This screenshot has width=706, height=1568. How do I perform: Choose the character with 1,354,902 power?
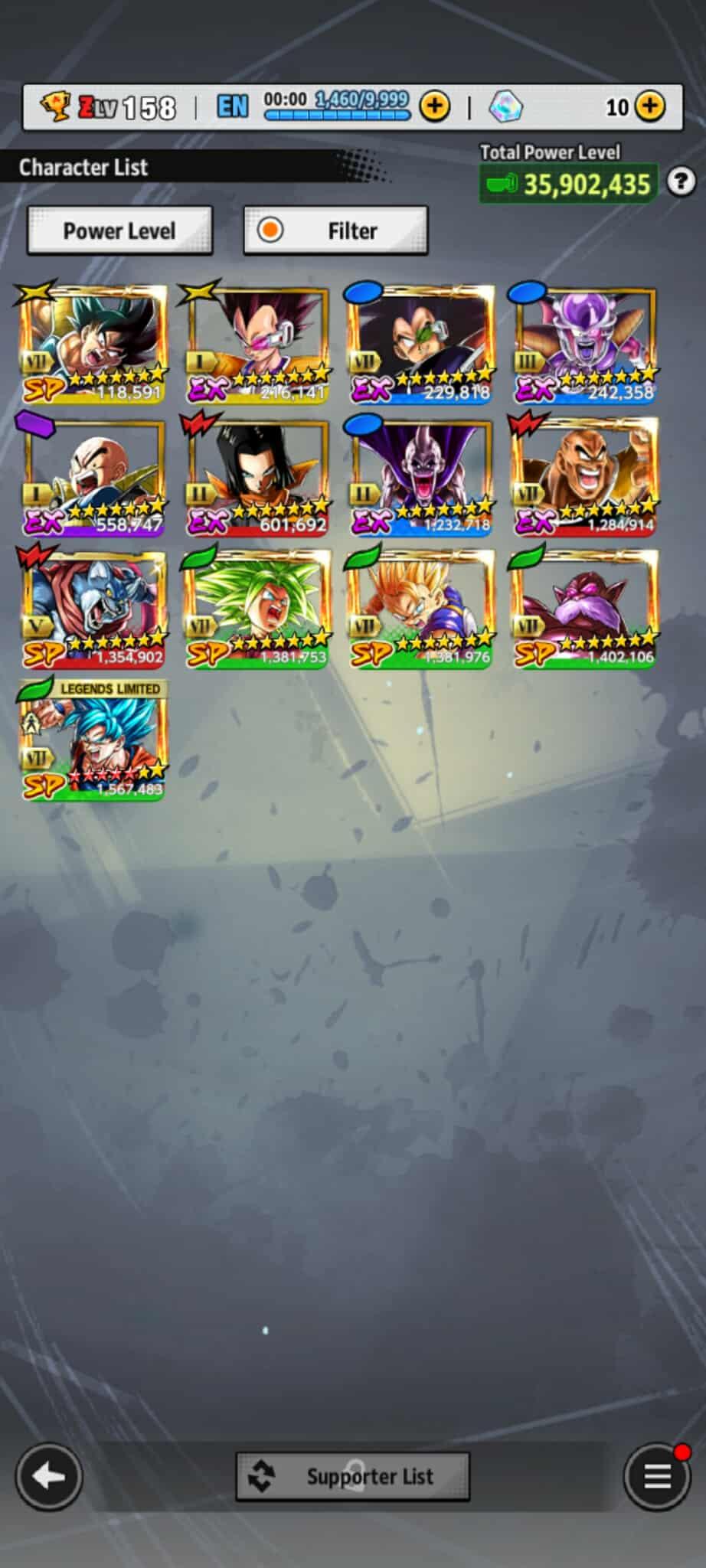pos(93,609)
